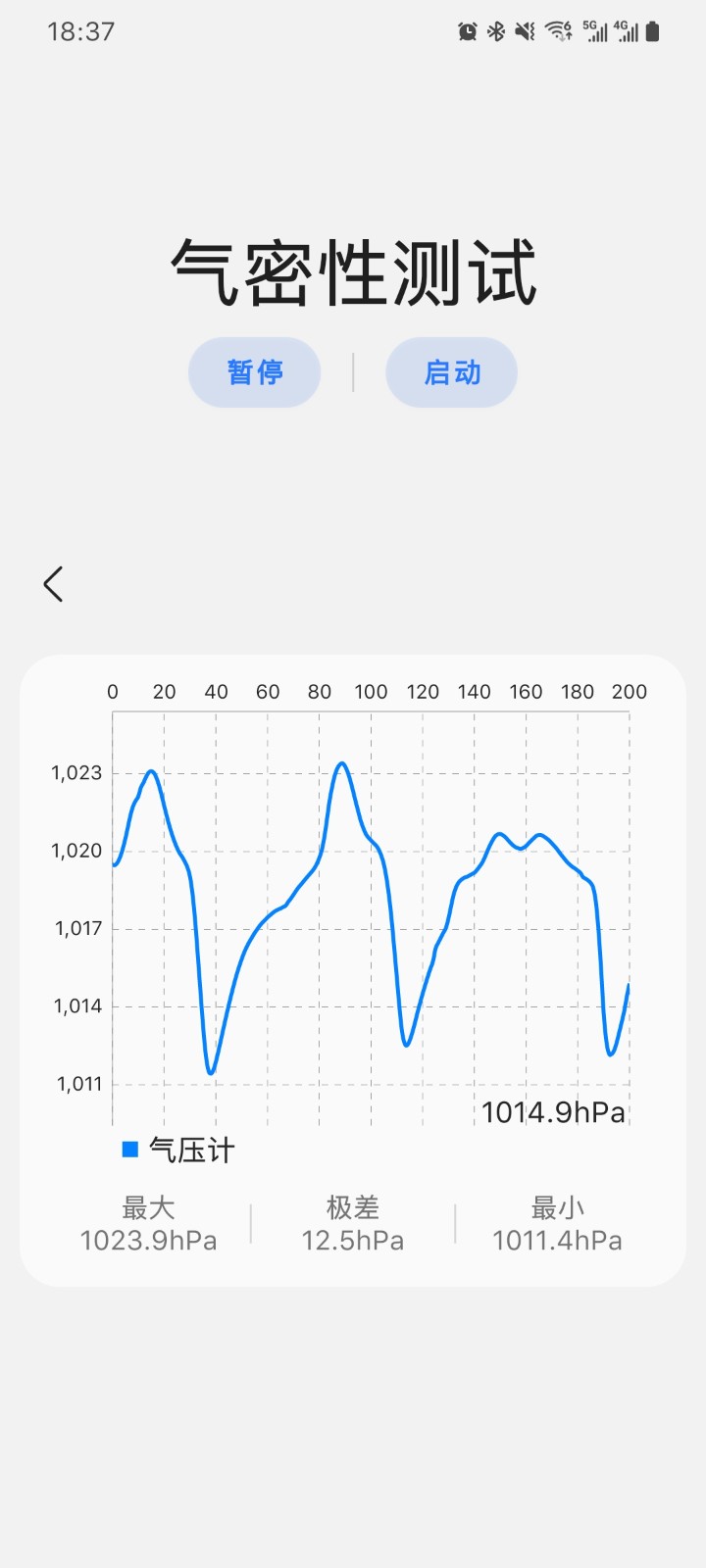Image resolution: width=706 pixels, height=1568 pixels.
Task: Start the test with 启动
Action: tap(451, 372)
